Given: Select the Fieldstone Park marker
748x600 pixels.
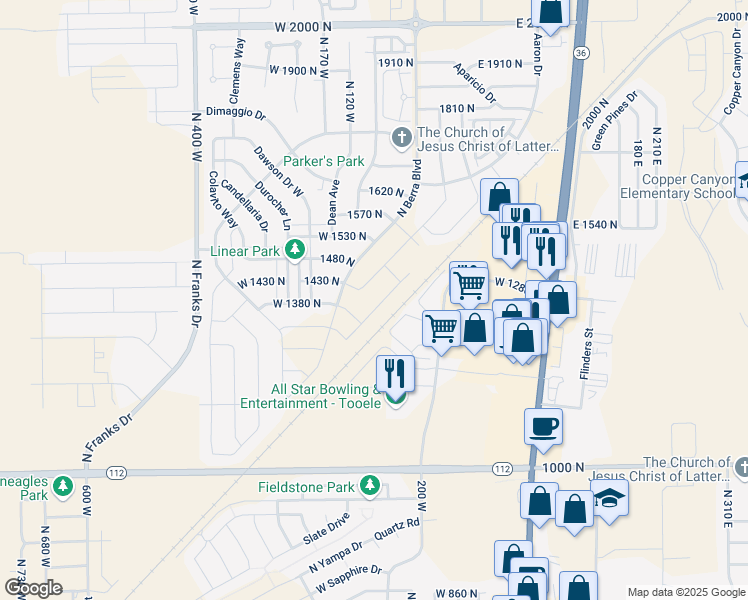Looking at the screenshot, I should 371,486.
